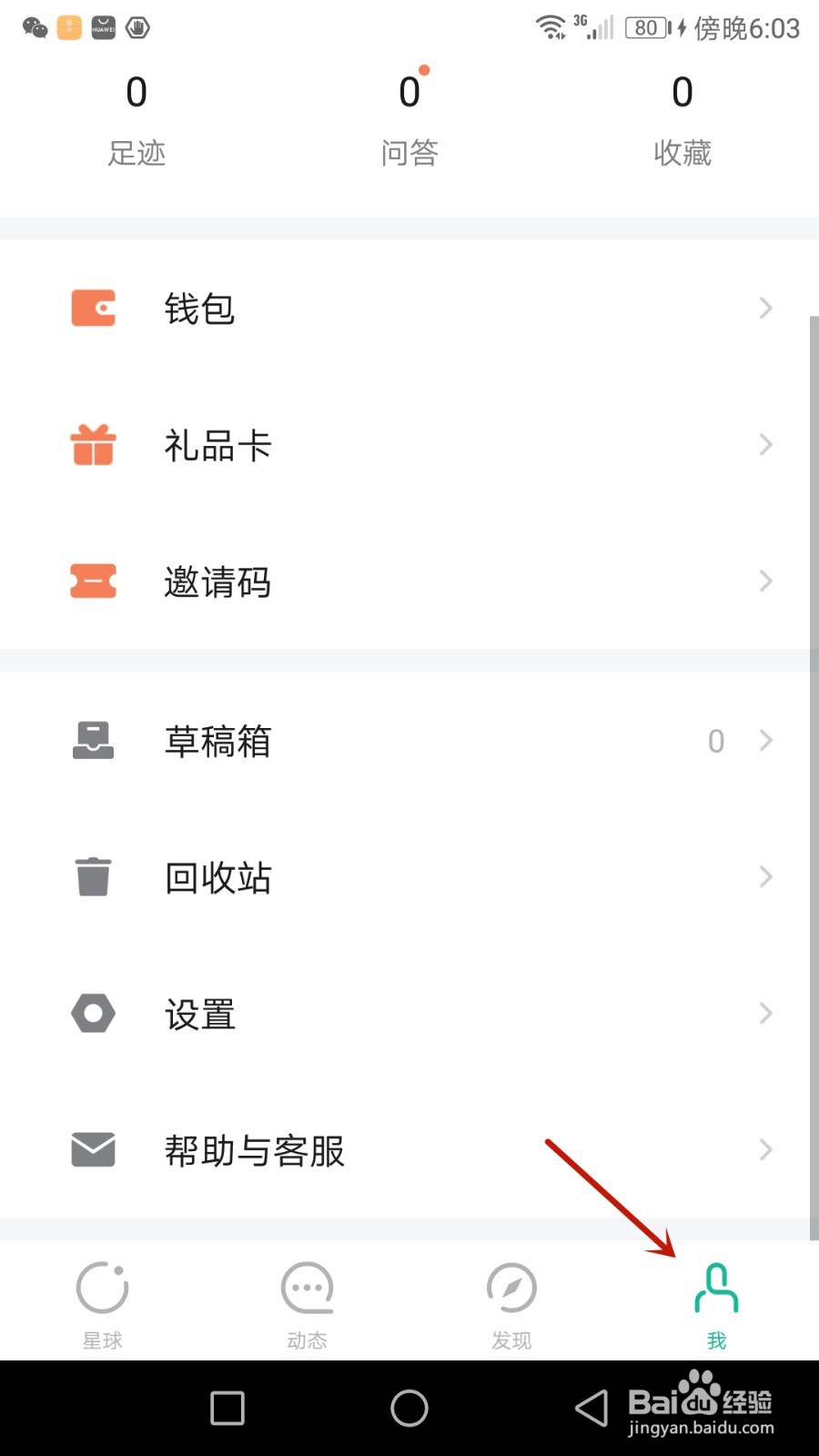Open 设置 settings

[409, 1014]
